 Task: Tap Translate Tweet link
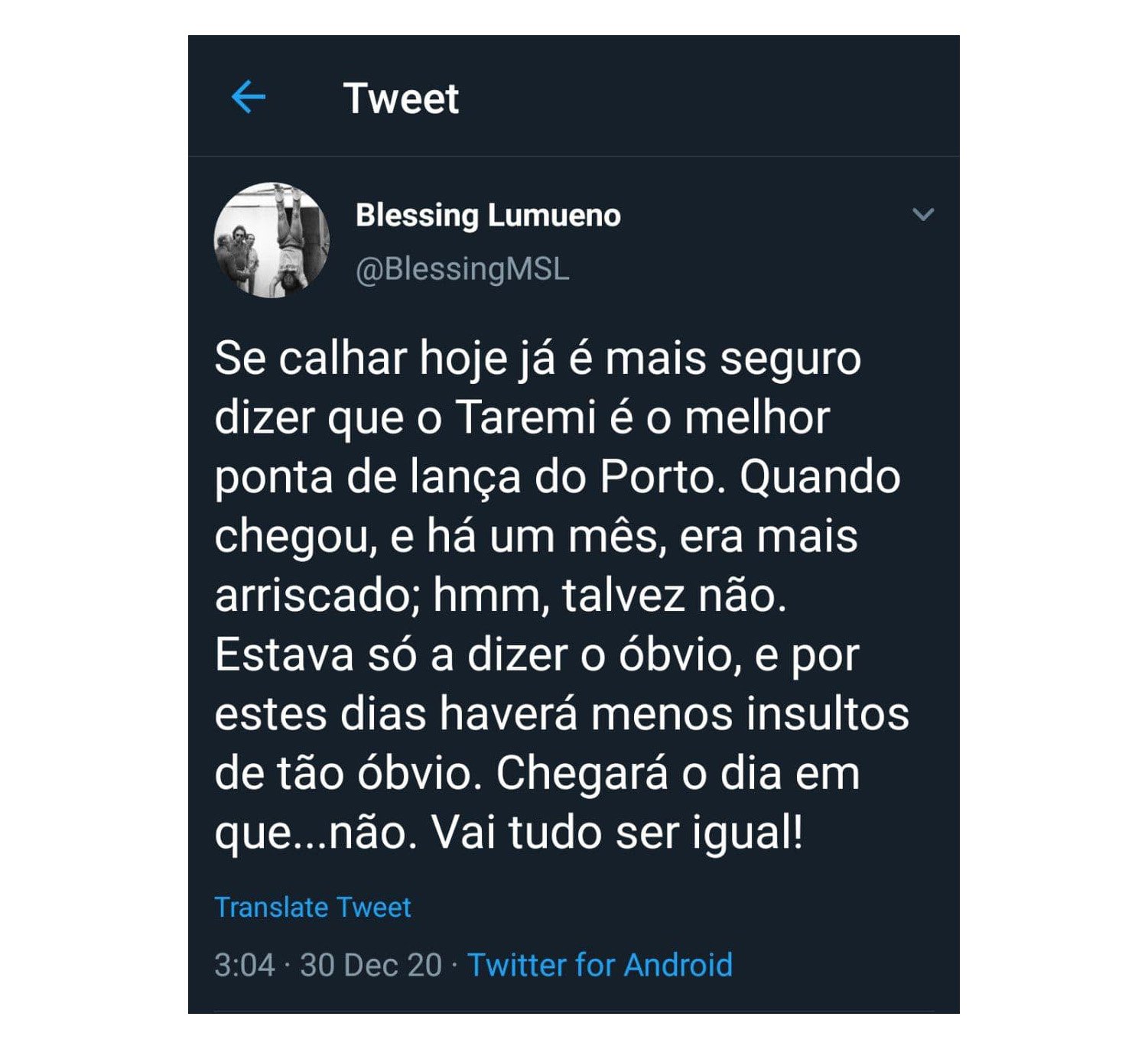coord(312,907)
